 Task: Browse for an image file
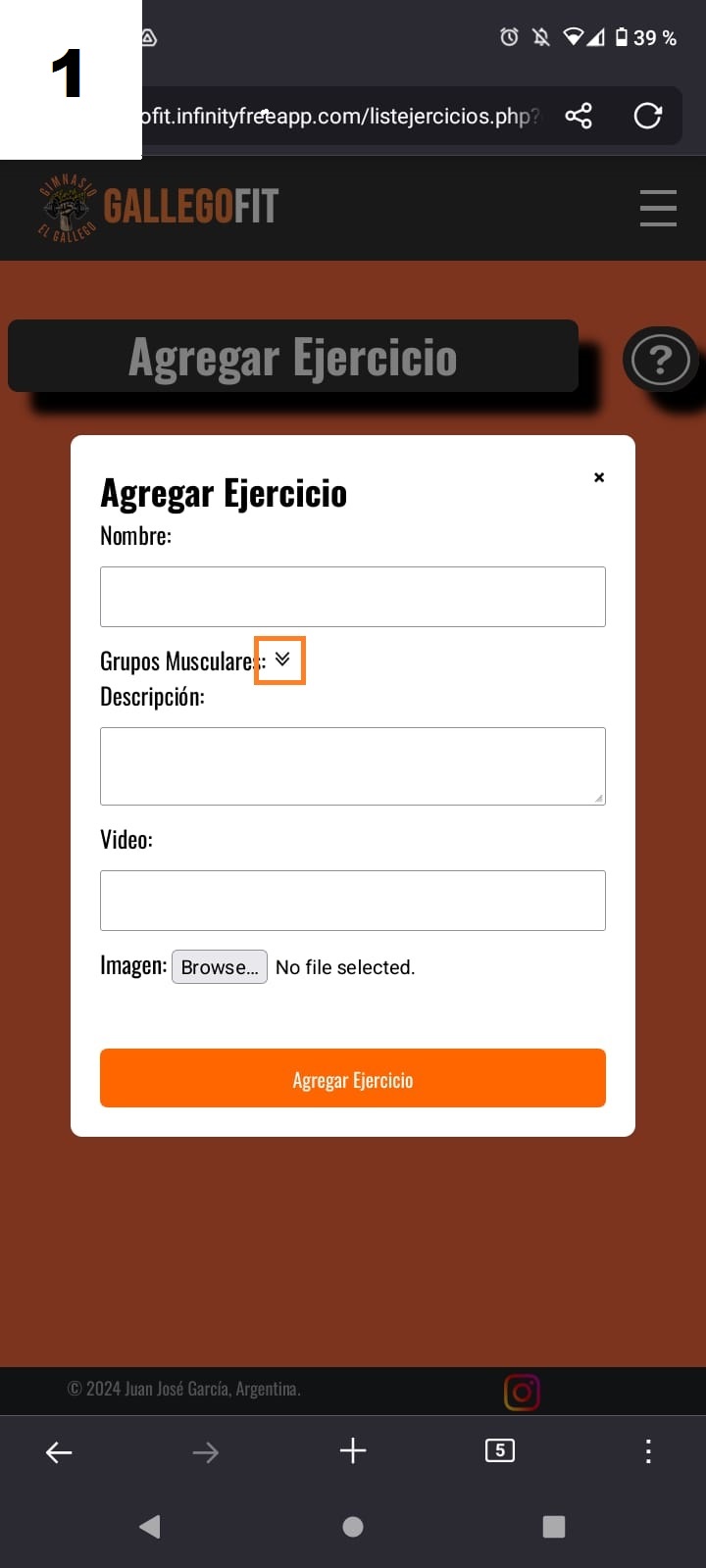pos(220,967)
